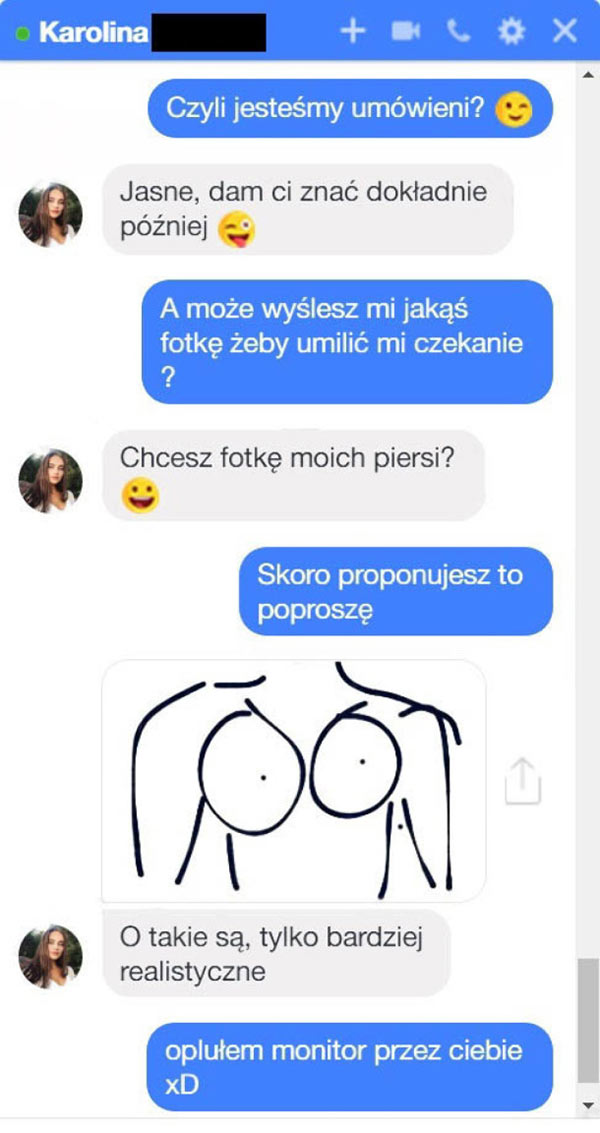Add more people to the chat
The width and height of the screenshot is (600, 1133).
pos(352,31)
